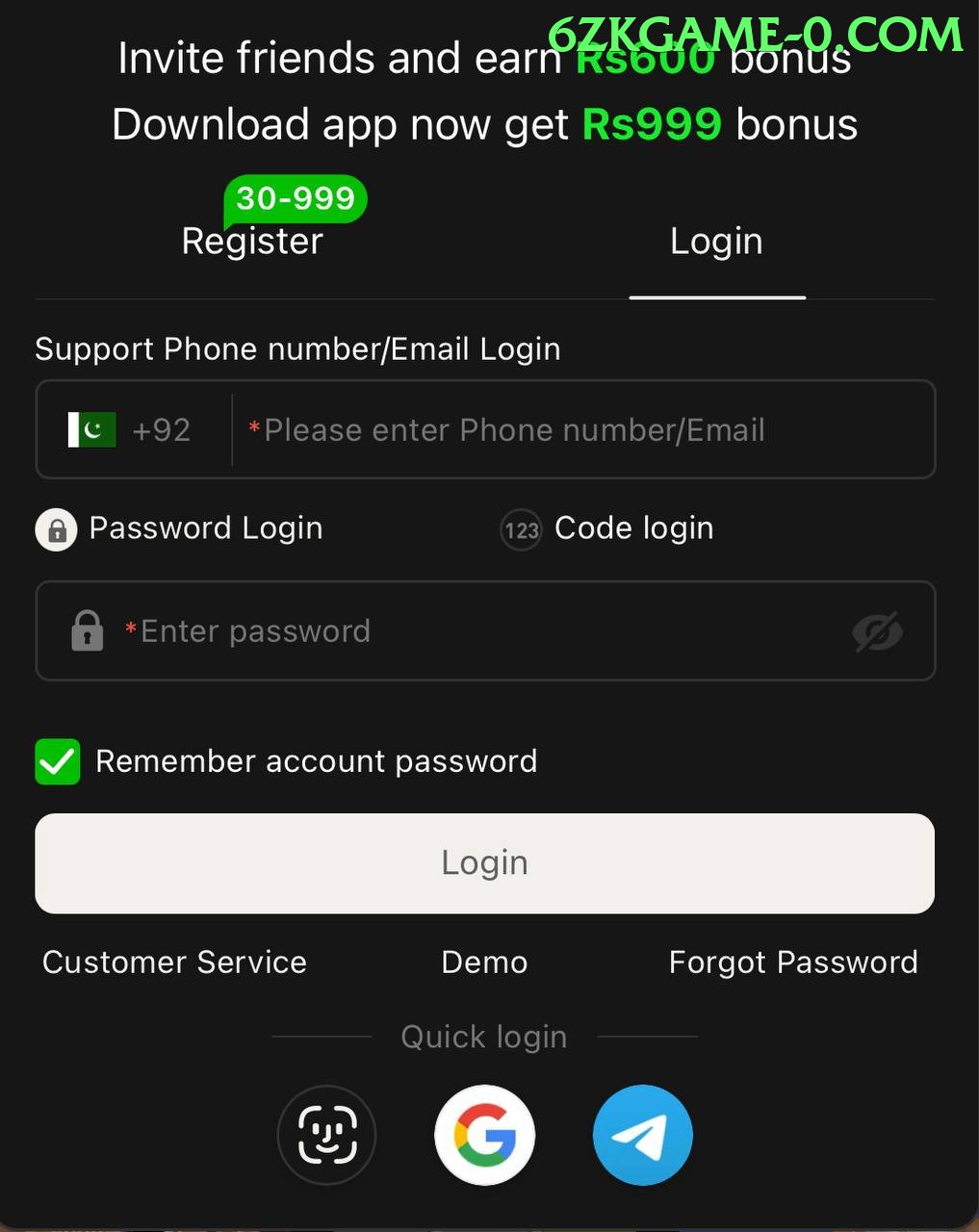This screenshot has width=979, height=1232.
Task: Choose Code login method
Action: click(x=608, y=528)
